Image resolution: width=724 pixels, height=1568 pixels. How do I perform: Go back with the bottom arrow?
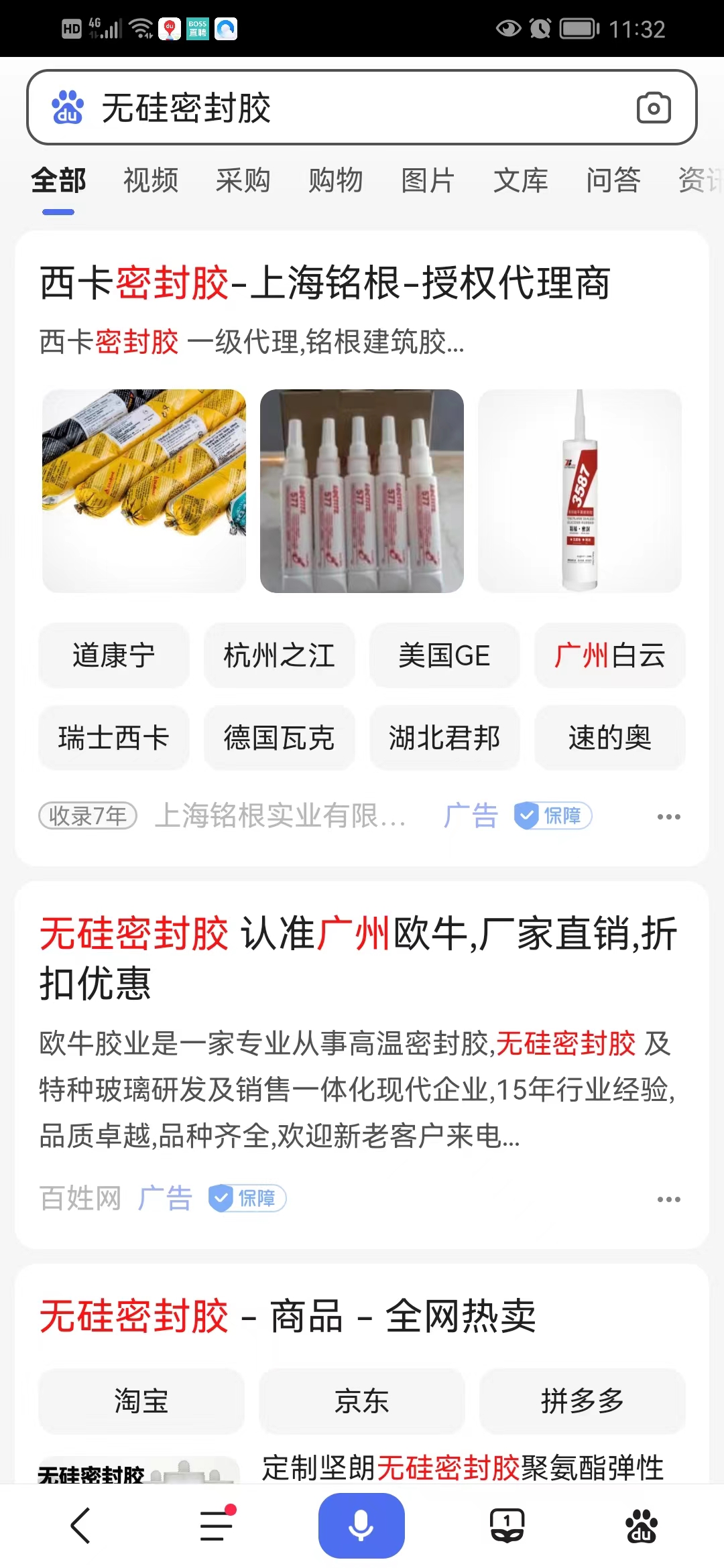click(80, 1526)
